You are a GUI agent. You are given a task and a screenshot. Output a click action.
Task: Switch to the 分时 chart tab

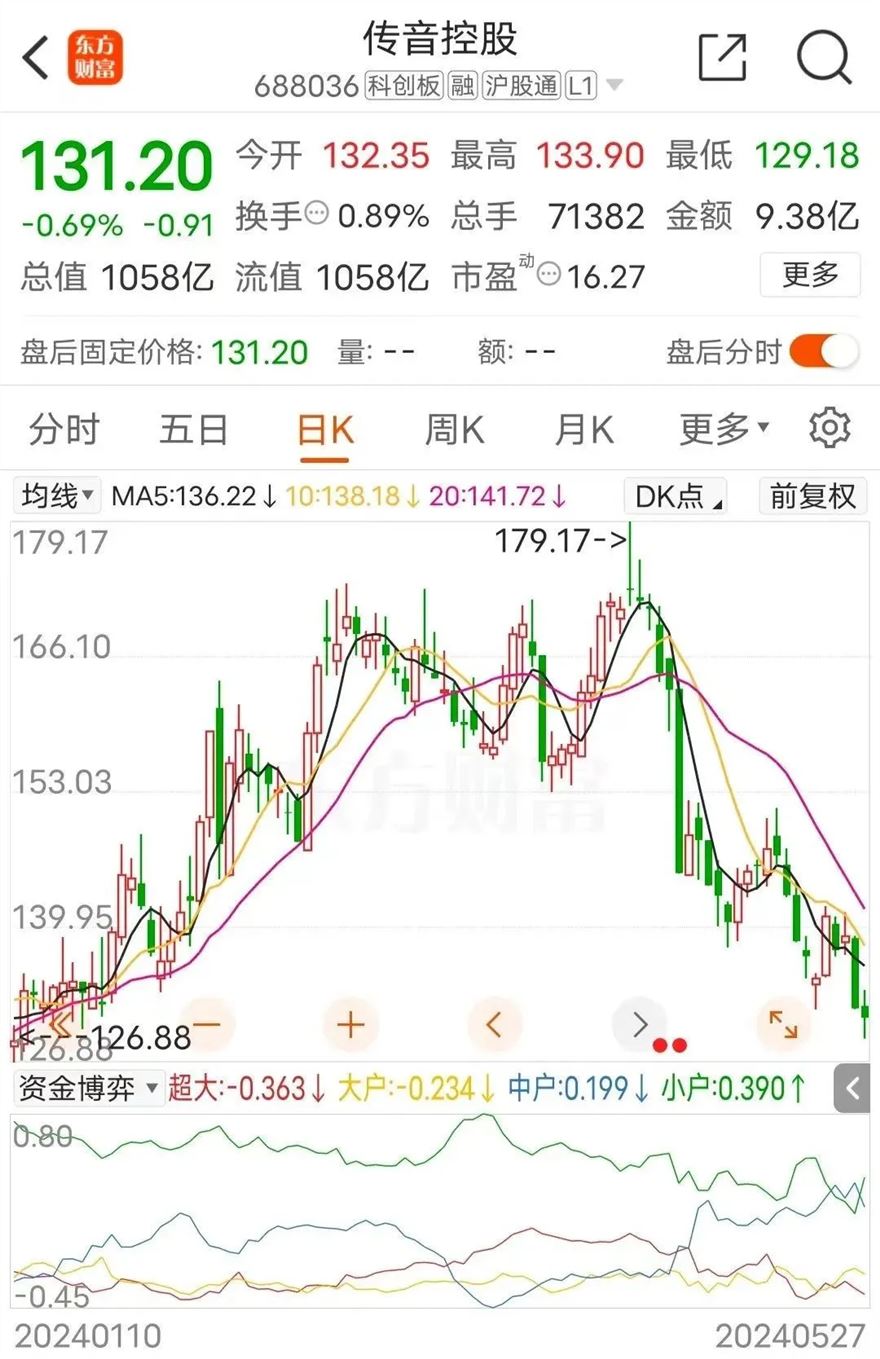pyautogui.click(x=64, y=430)
